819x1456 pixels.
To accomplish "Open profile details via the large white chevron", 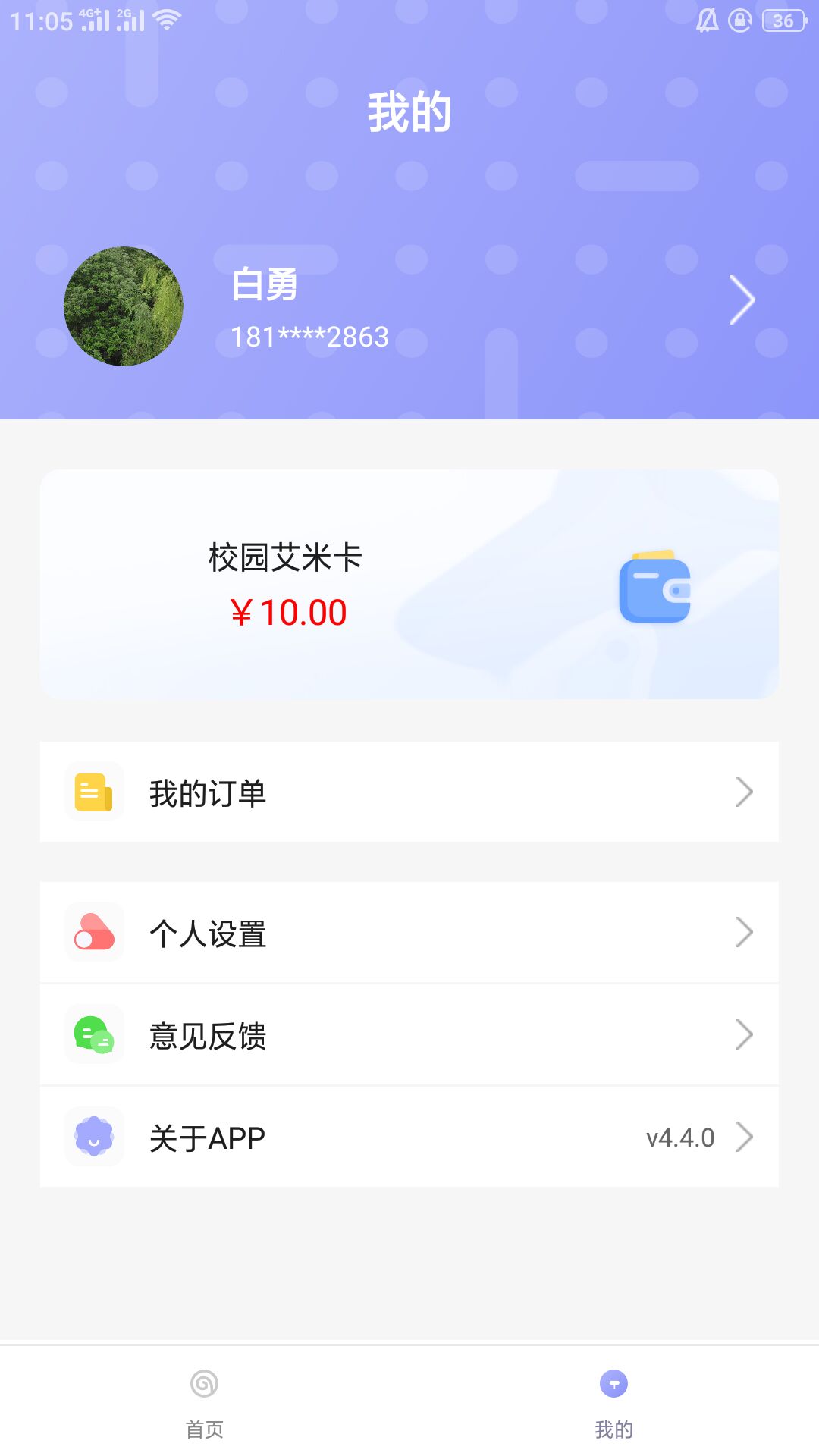I will point(742,300).
